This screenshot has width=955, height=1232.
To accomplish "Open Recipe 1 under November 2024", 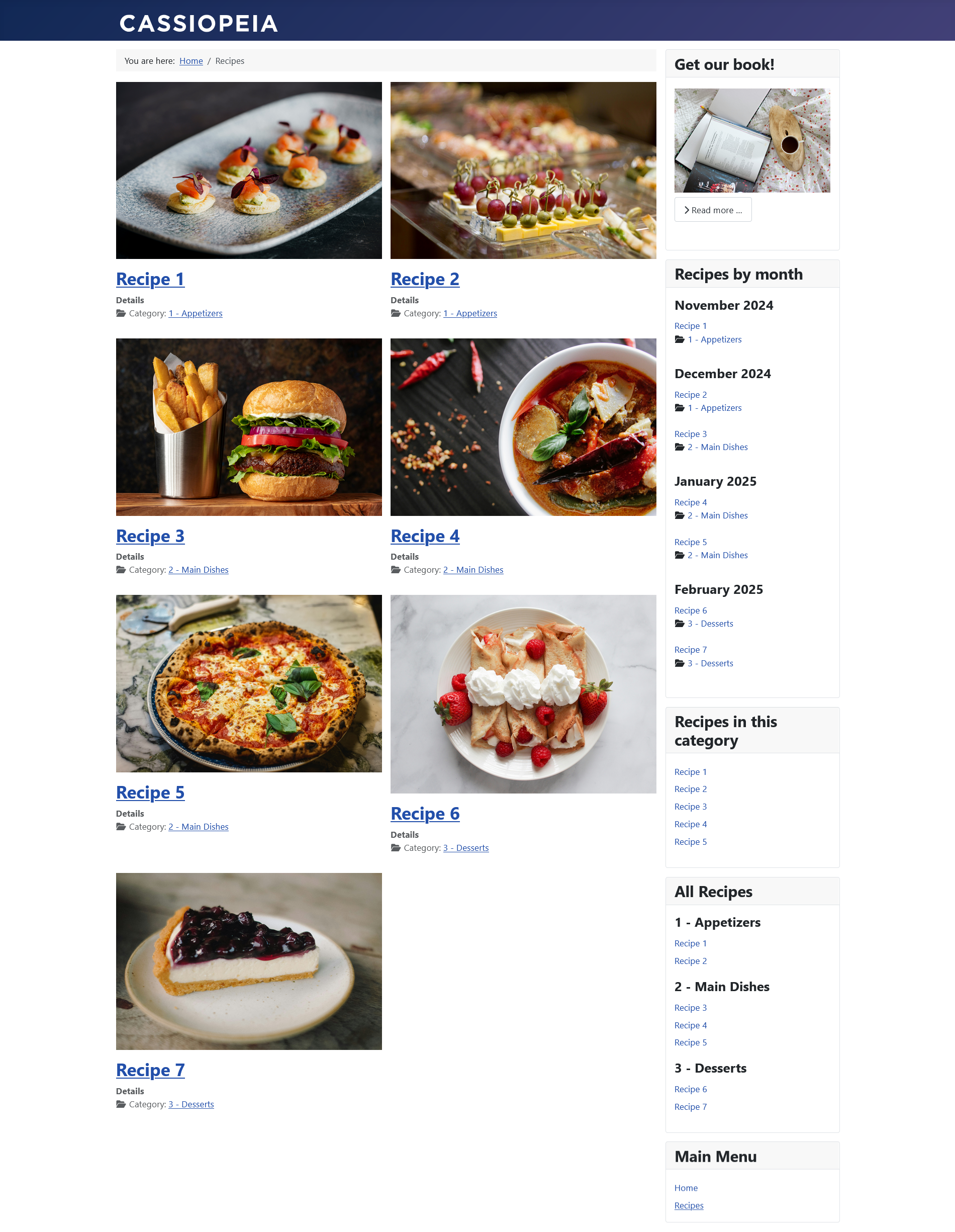I will point(690,326).
